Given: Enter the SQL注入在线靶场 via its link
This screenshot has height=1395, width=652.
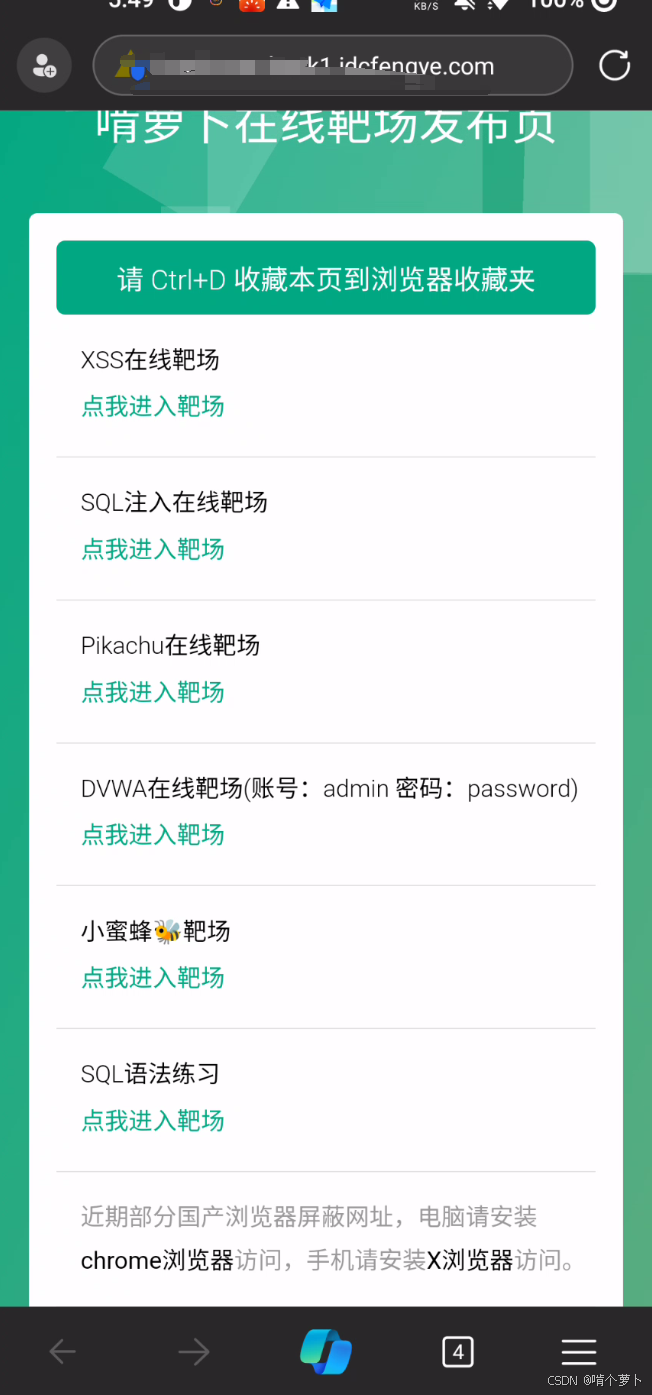Looking at the screenshot, I should pos(152,549).
